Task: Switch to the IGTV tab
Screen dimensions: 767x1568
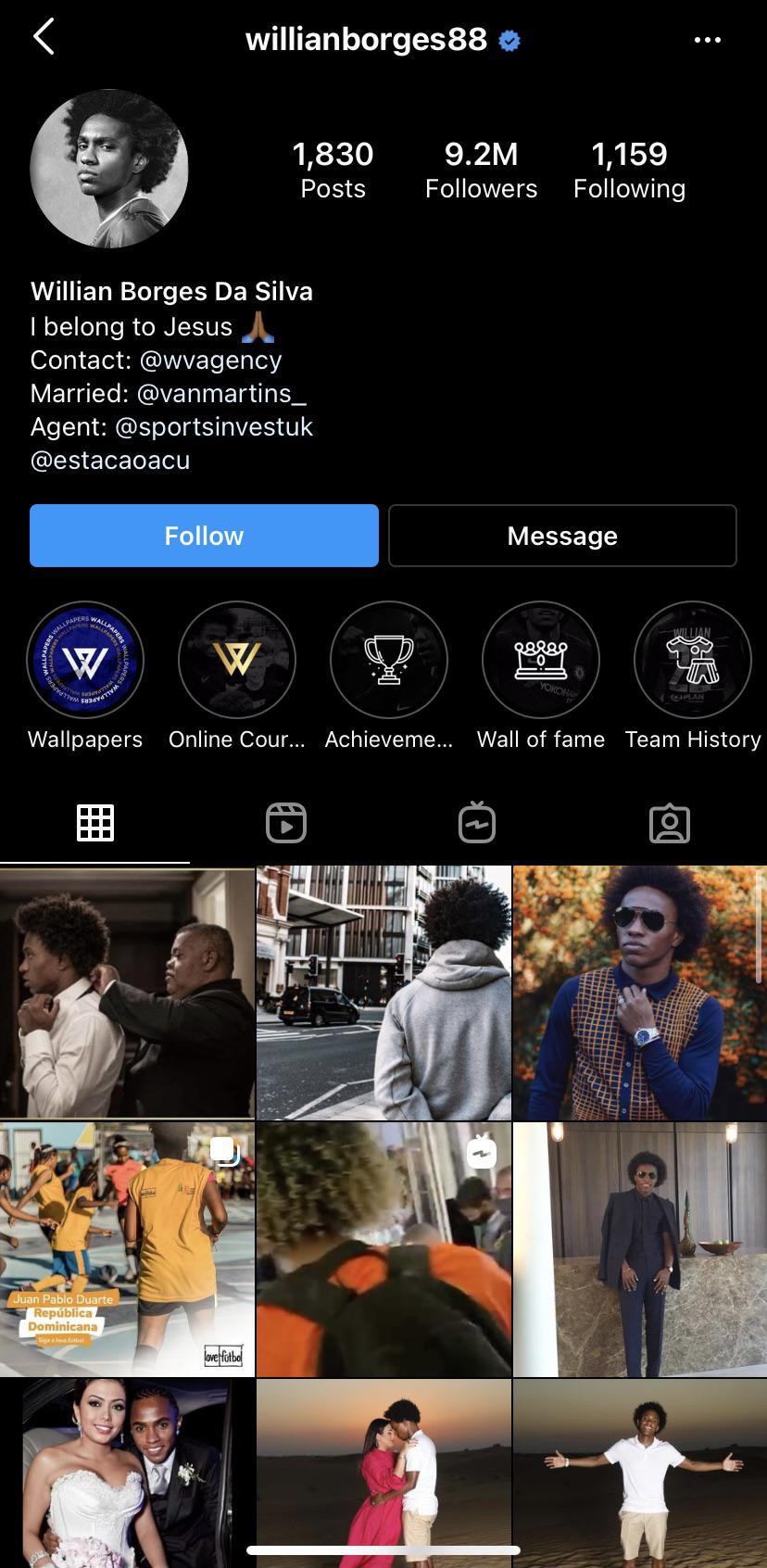Action: coord(477,823)
